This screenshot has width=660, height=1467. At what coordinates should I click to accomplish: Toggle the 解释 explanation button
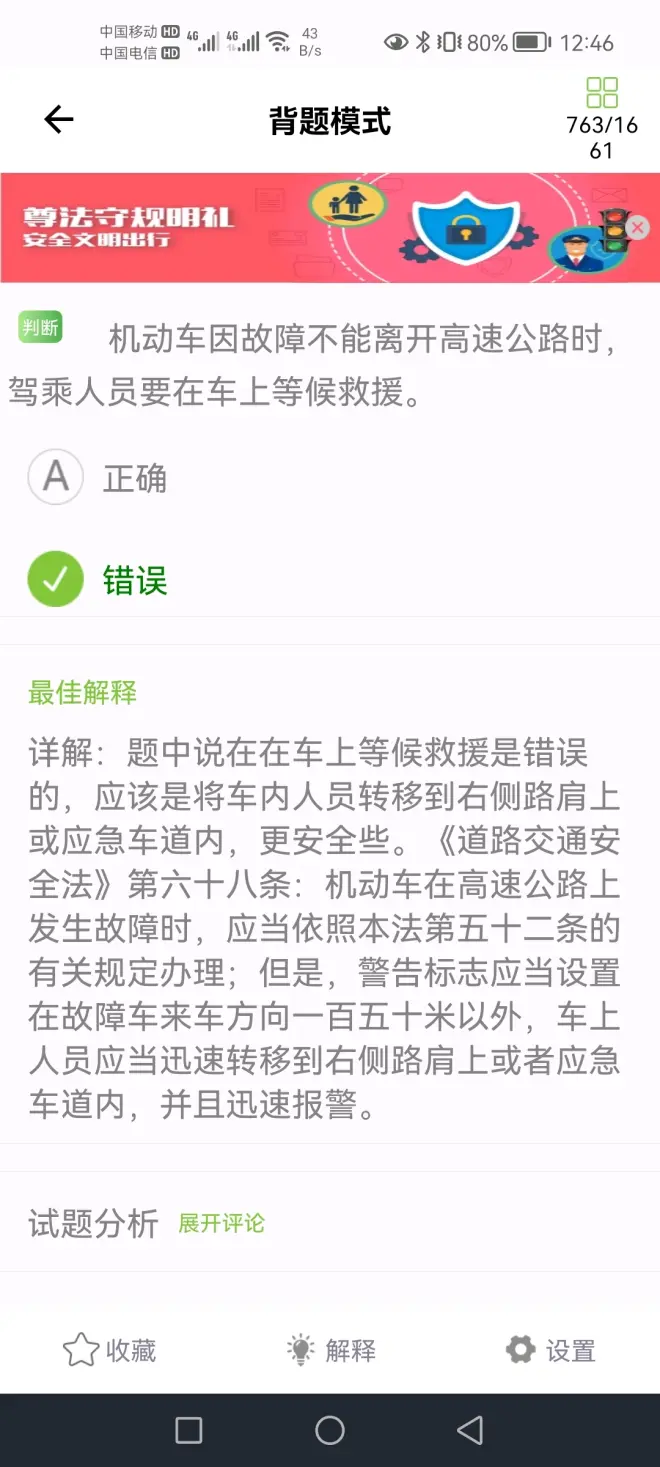point(331,1350)
